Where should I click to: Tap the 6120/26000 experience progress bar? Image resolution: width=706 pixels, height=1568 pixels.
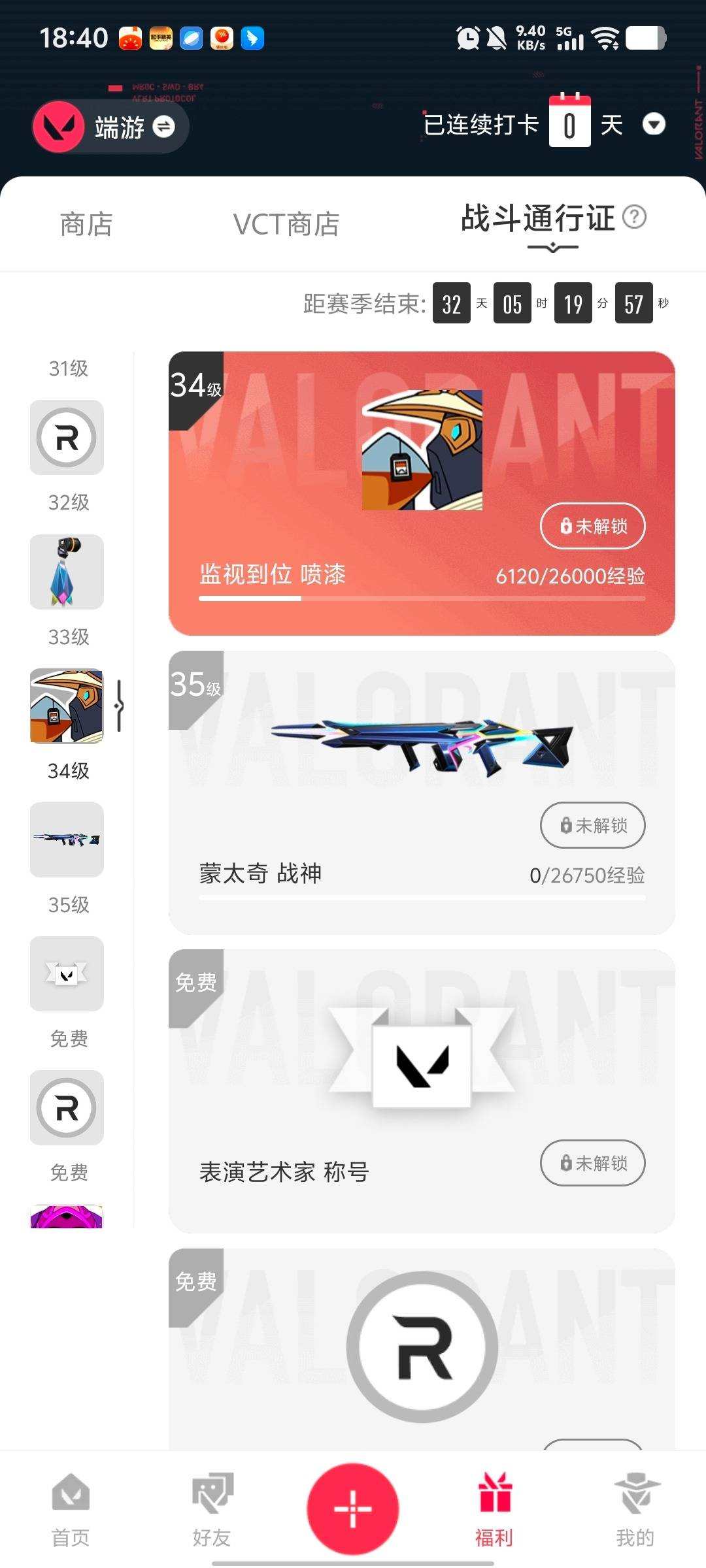point(422,598)
